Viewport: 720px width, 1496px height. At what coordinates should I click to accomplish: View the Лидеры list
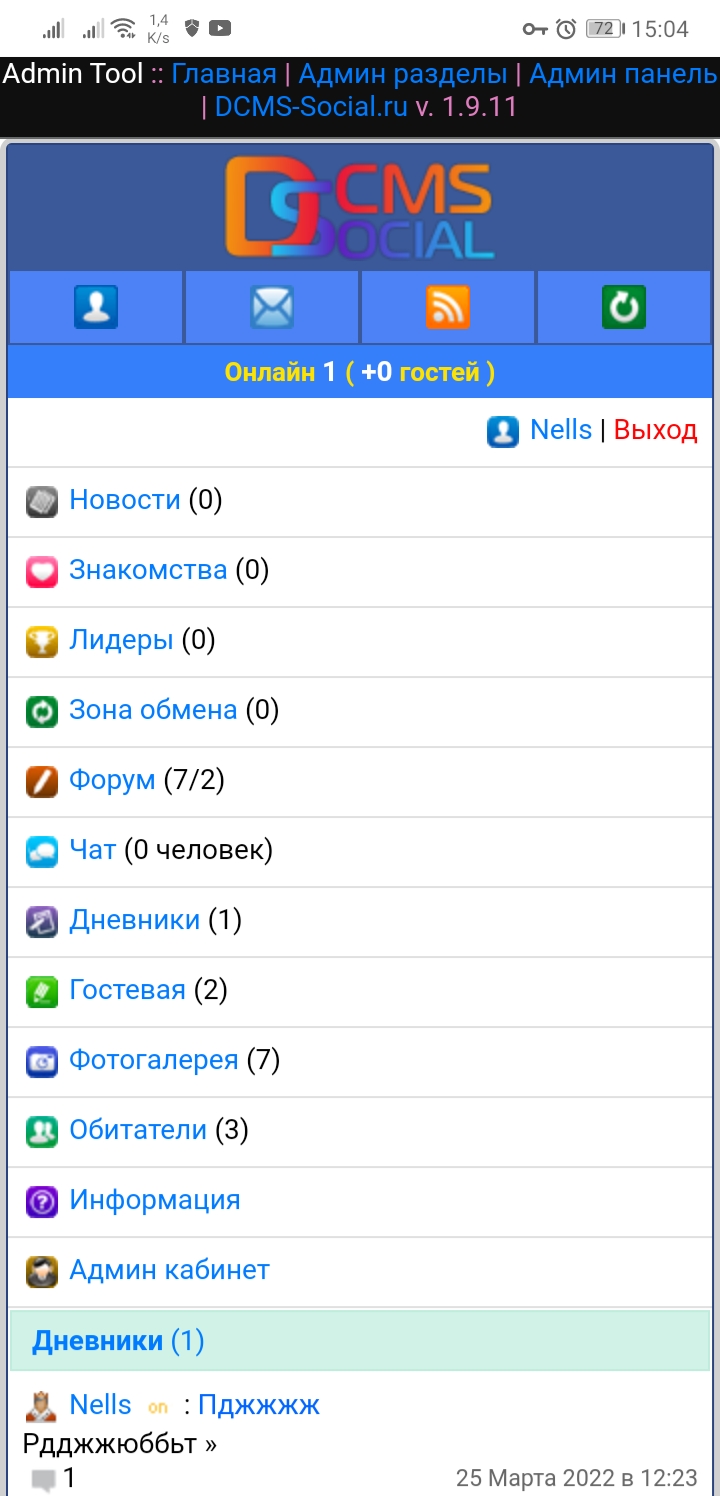[x=121, y=640]
